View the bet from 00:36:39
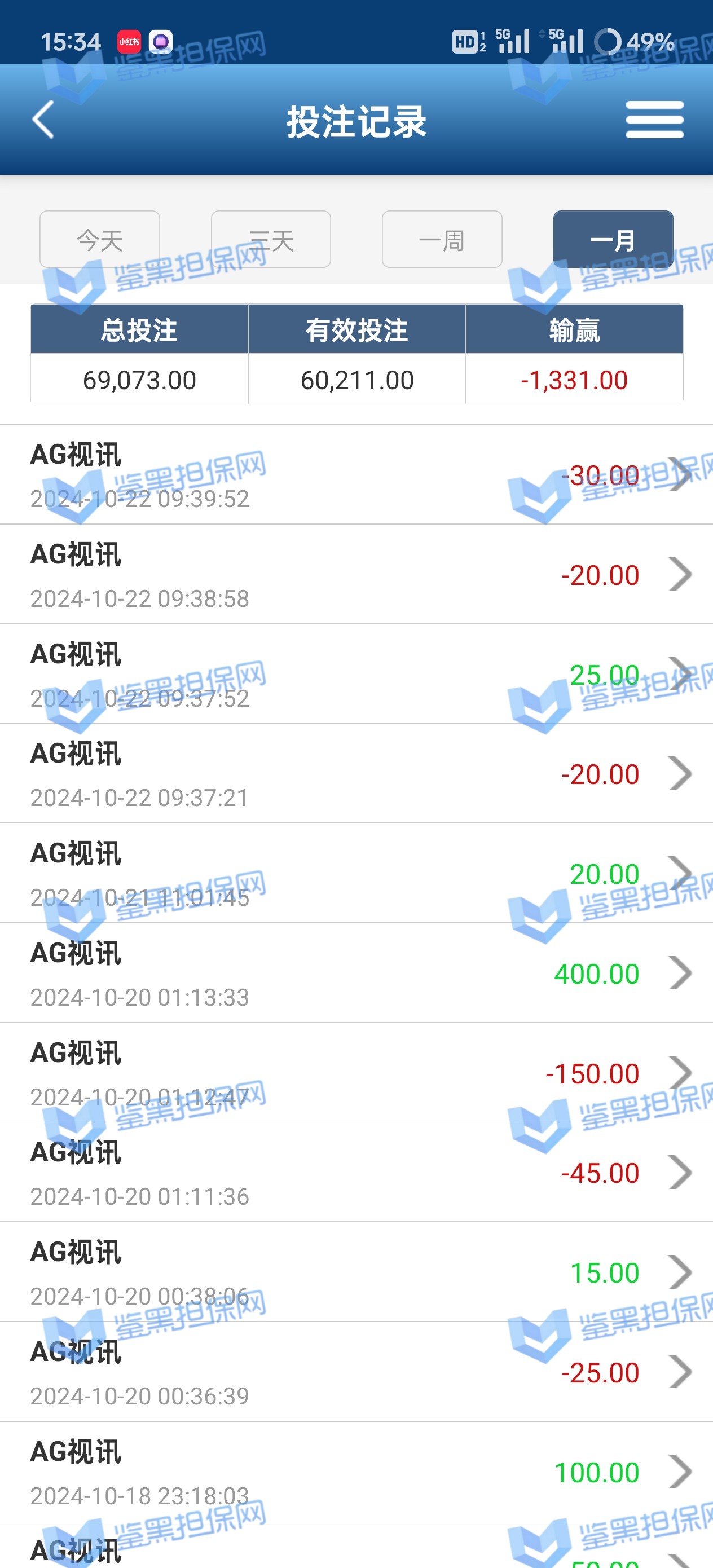 coord(356,1372)
